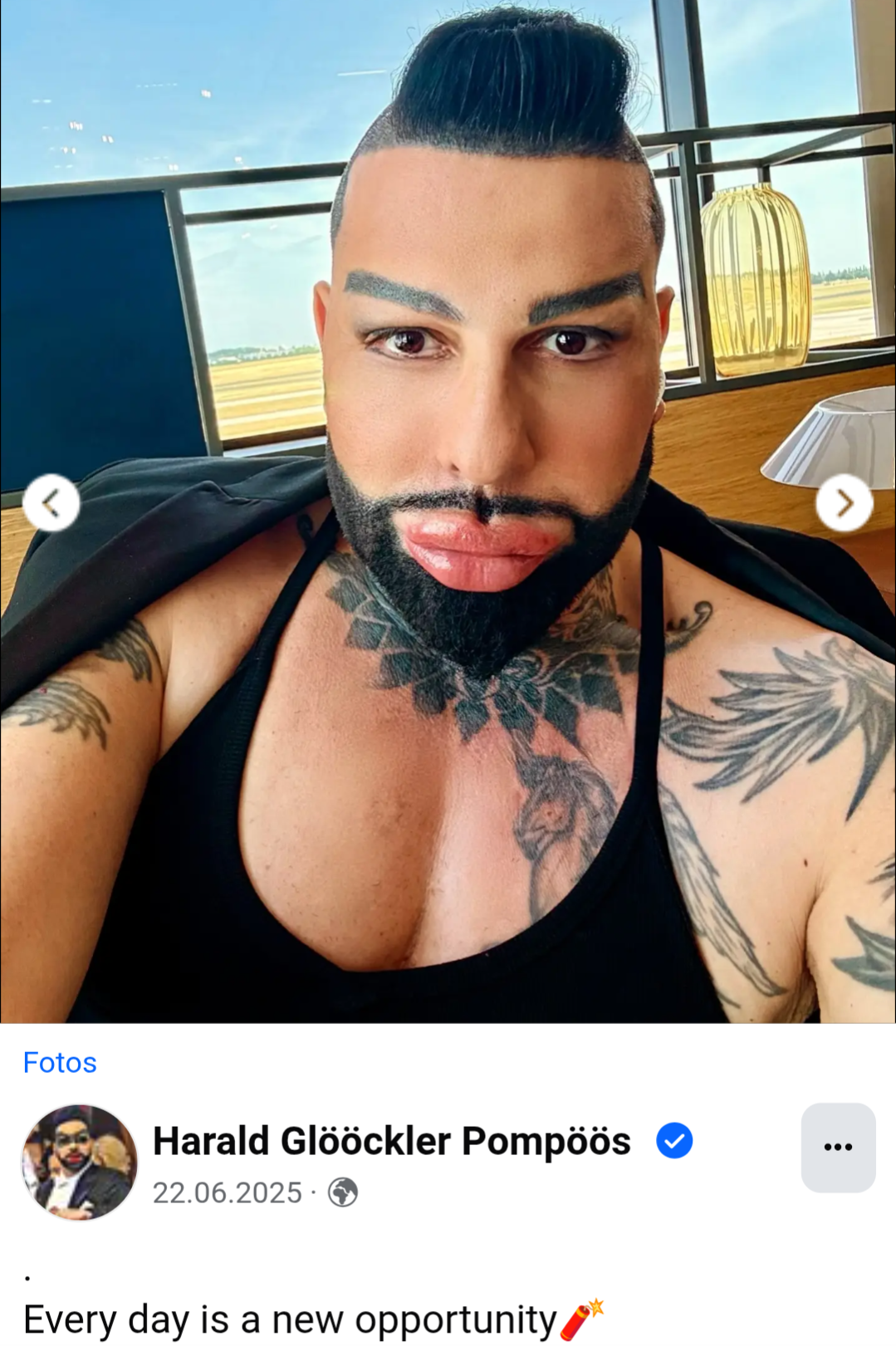This screenshot has height=1346, width=896.
Task: View the page's profile picture
Action: click(x=80, y=1162)
